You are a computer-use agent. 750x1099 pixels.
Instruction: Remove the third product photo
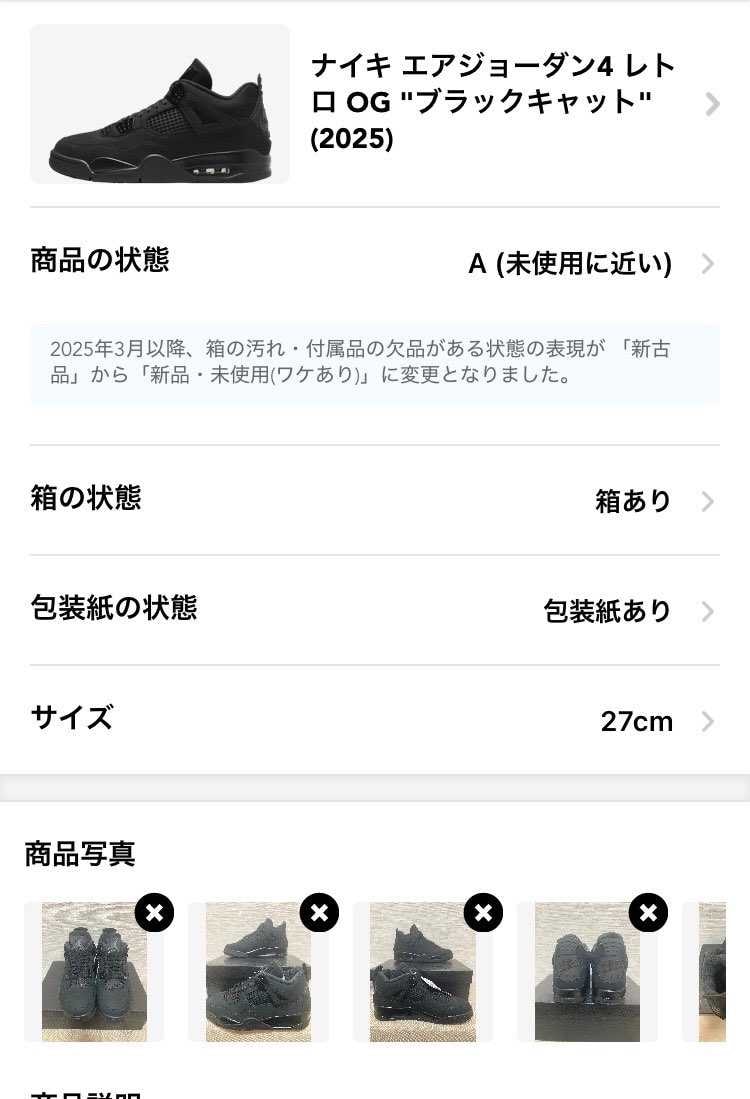click(482, 912)
